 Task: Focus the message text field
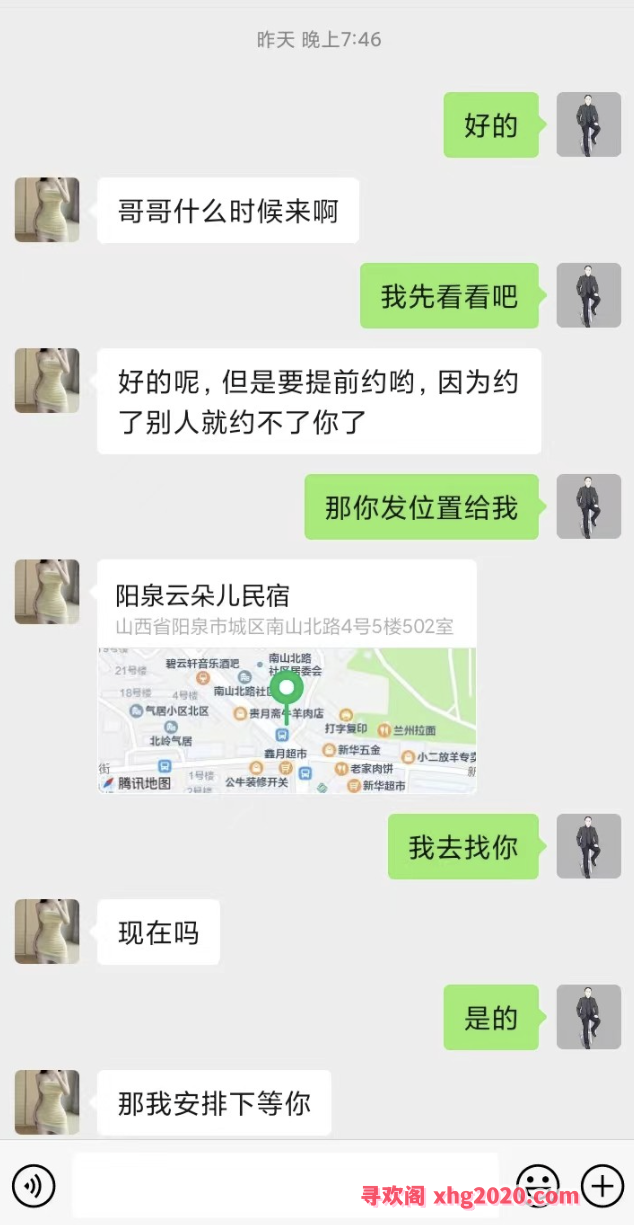point(285,1186)
